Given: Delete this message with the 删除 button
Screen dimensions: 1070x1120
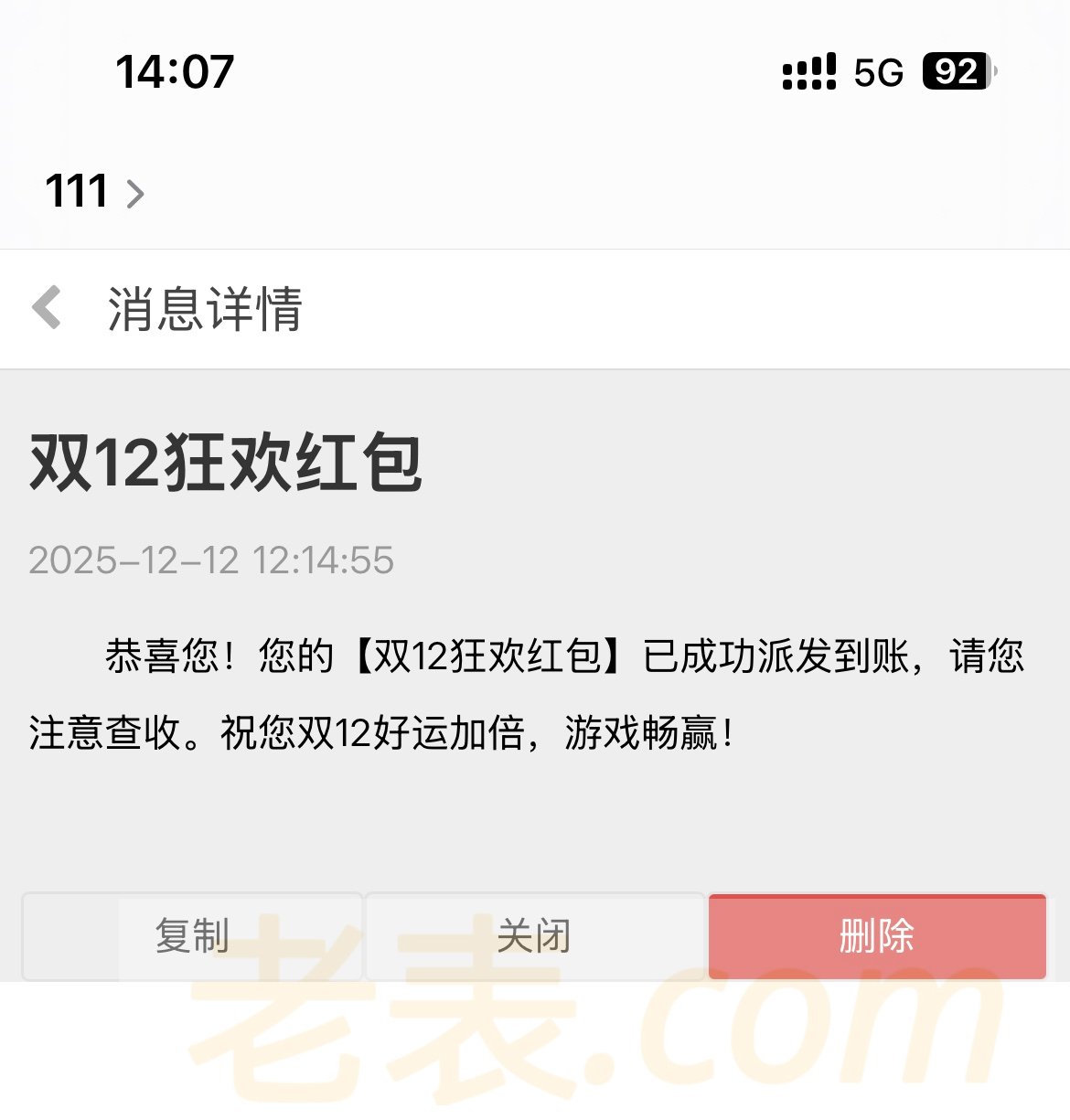Looking at the screenshot, I should coord(877,936).
